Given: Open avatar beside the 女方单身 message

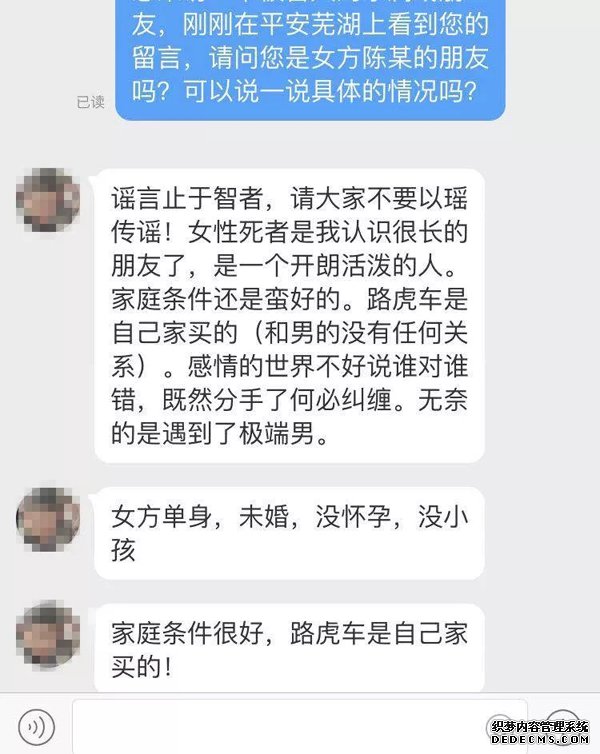Looking at the screenshot, I should coord(48,520).
